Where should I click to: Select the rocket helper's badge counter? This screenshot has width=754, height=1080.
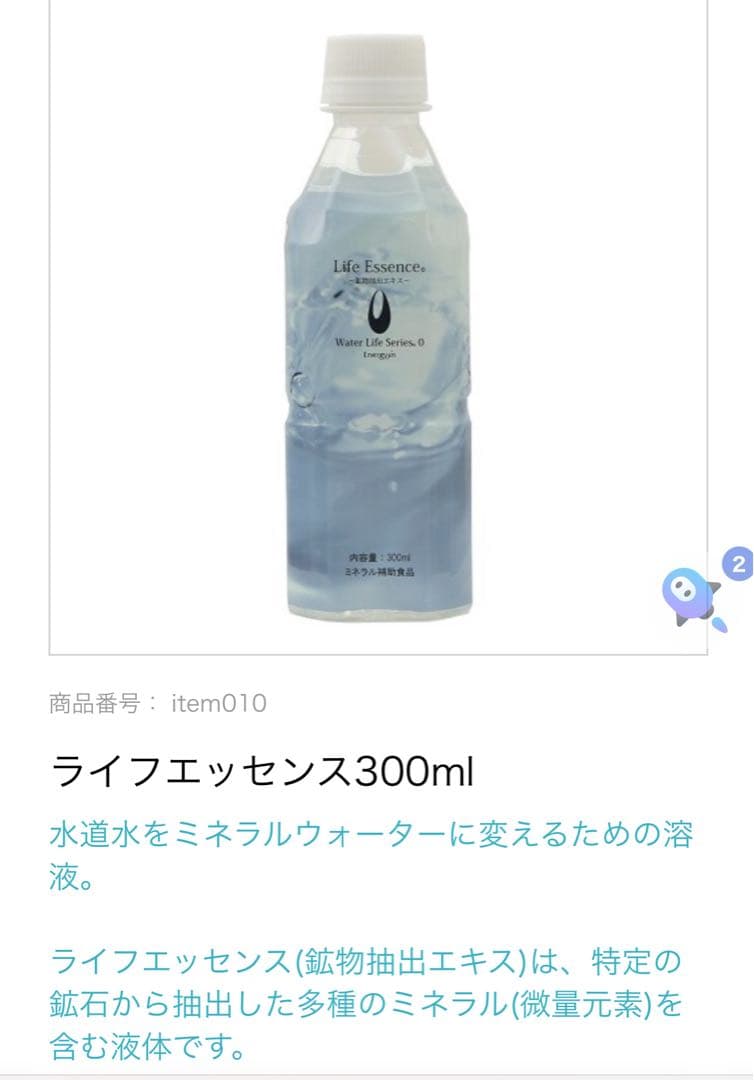coord(736,565)
